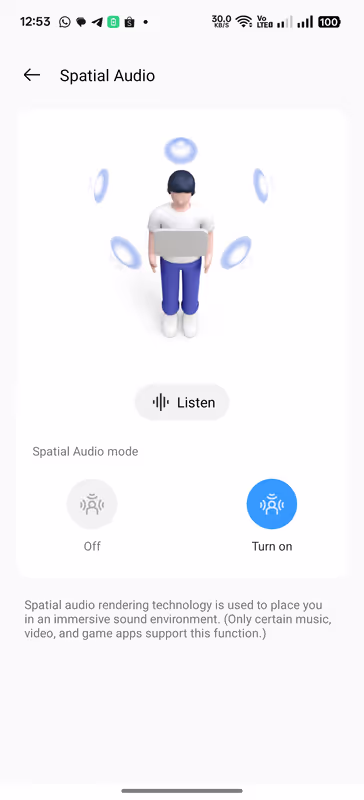The image size is (364, 800).
Task: Tap Listen to preview spatial audio
Action: pyautogui.click(x=182, y=402)
